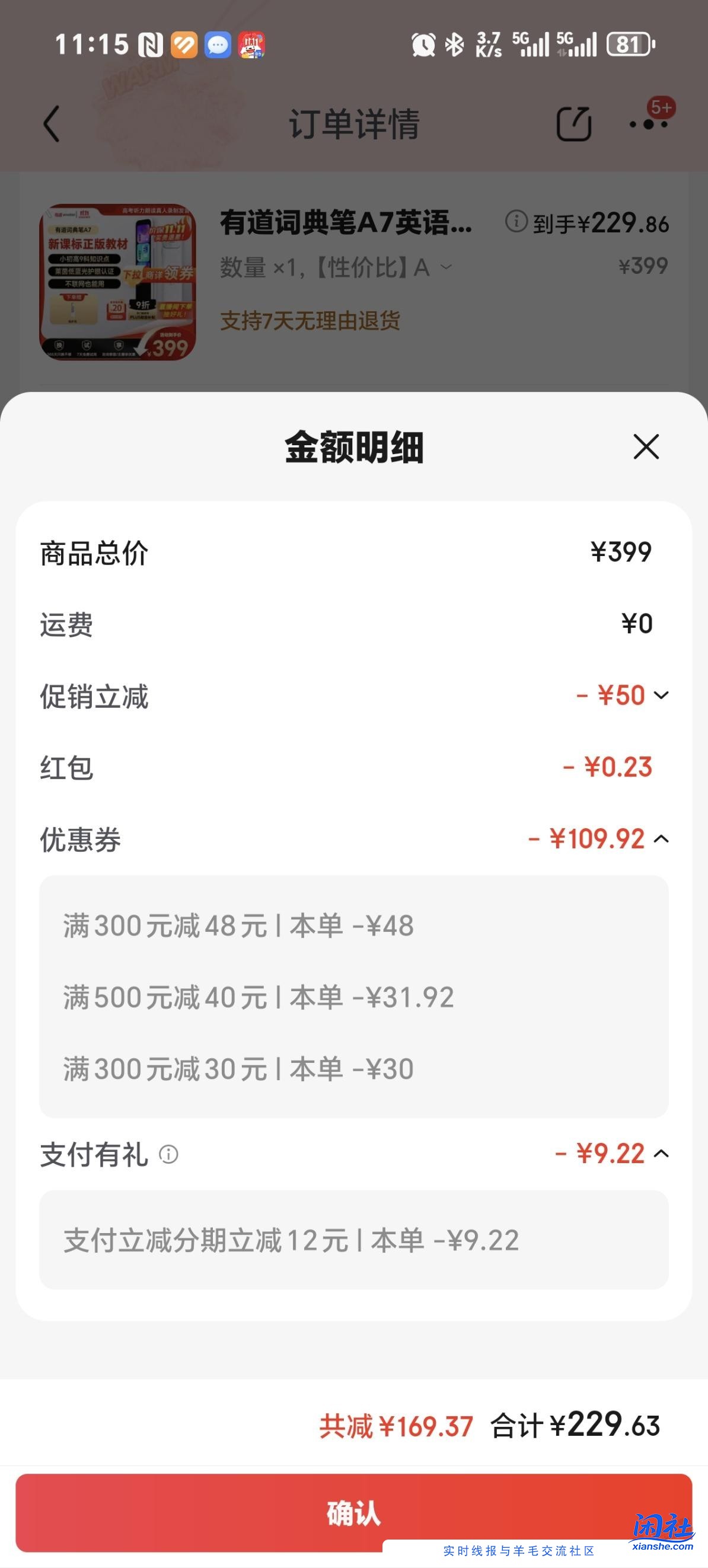Collapse the 支付有礼 section

[661, 1152]
